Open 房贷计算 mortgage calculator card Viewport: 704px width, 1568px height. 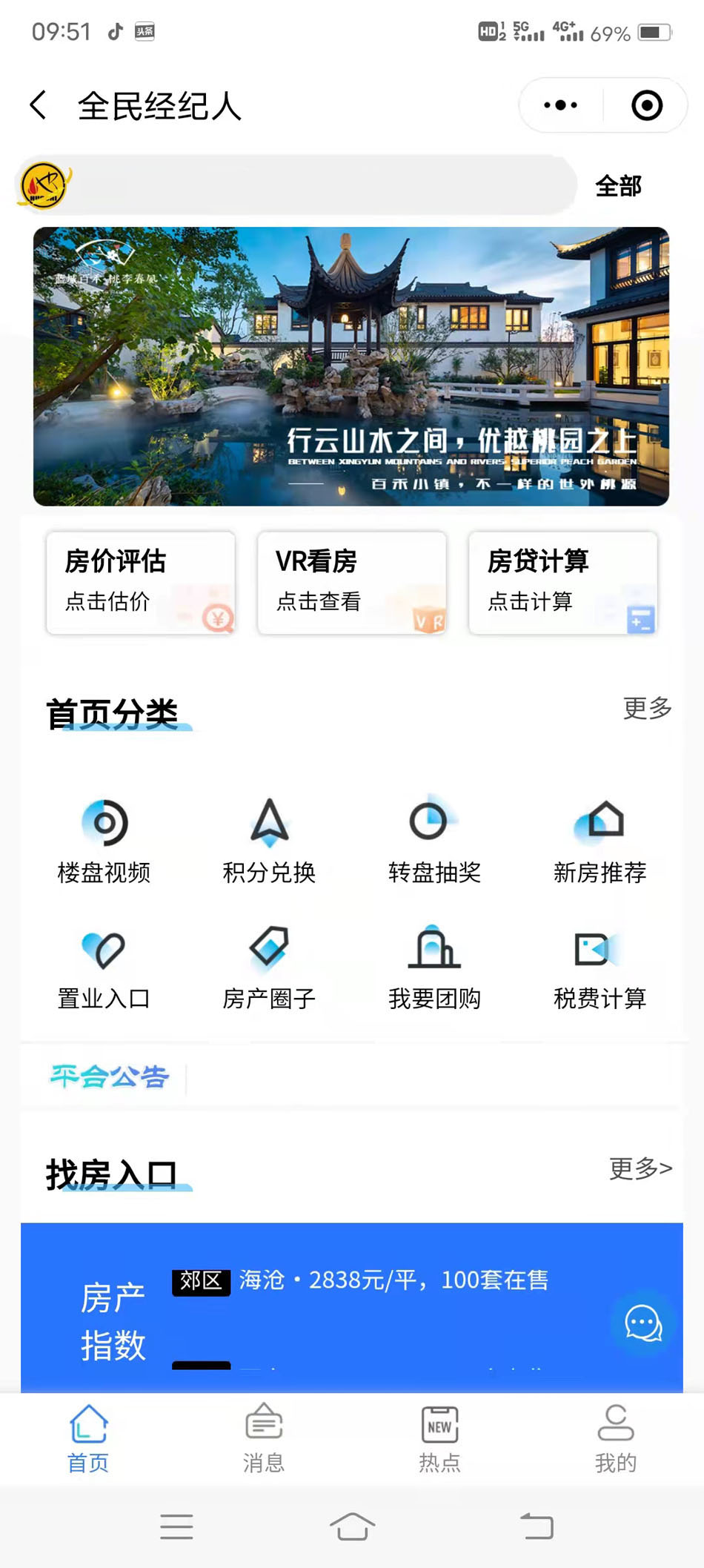(x=563, y=583)
